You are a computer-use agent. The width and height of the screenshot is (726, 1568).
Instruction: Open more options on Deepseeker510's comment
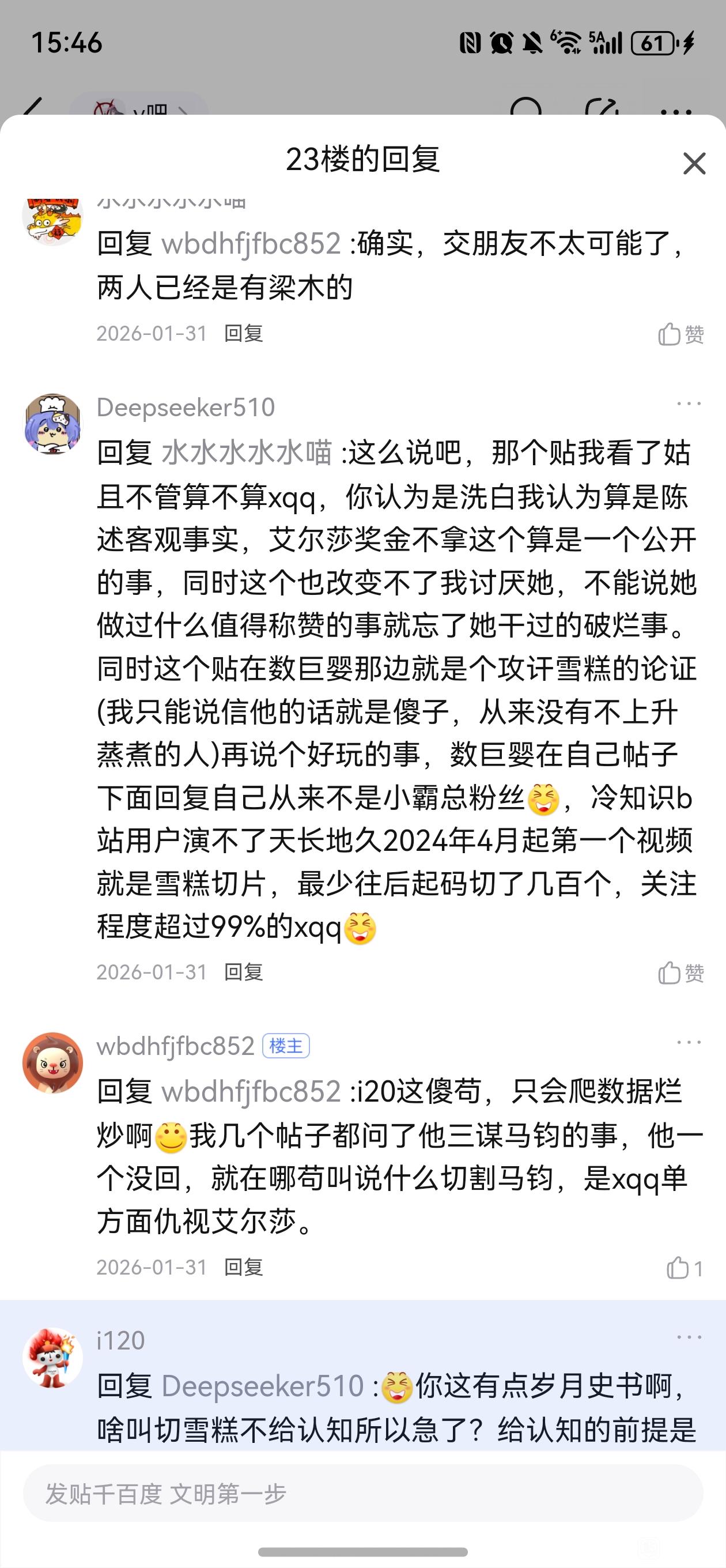tap(689, 404)
